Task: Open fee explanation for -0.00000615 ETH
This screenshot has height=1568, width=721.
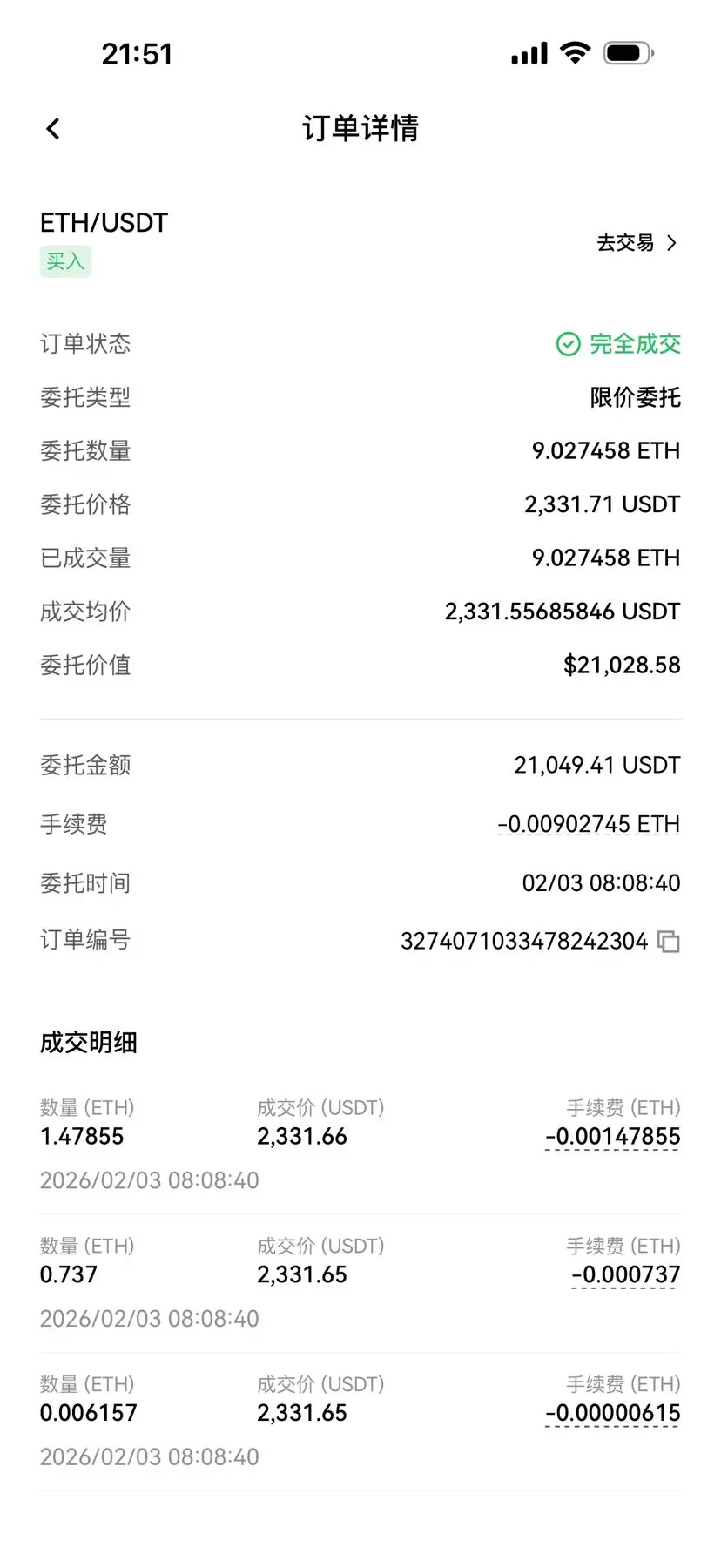Action: 612,1414
